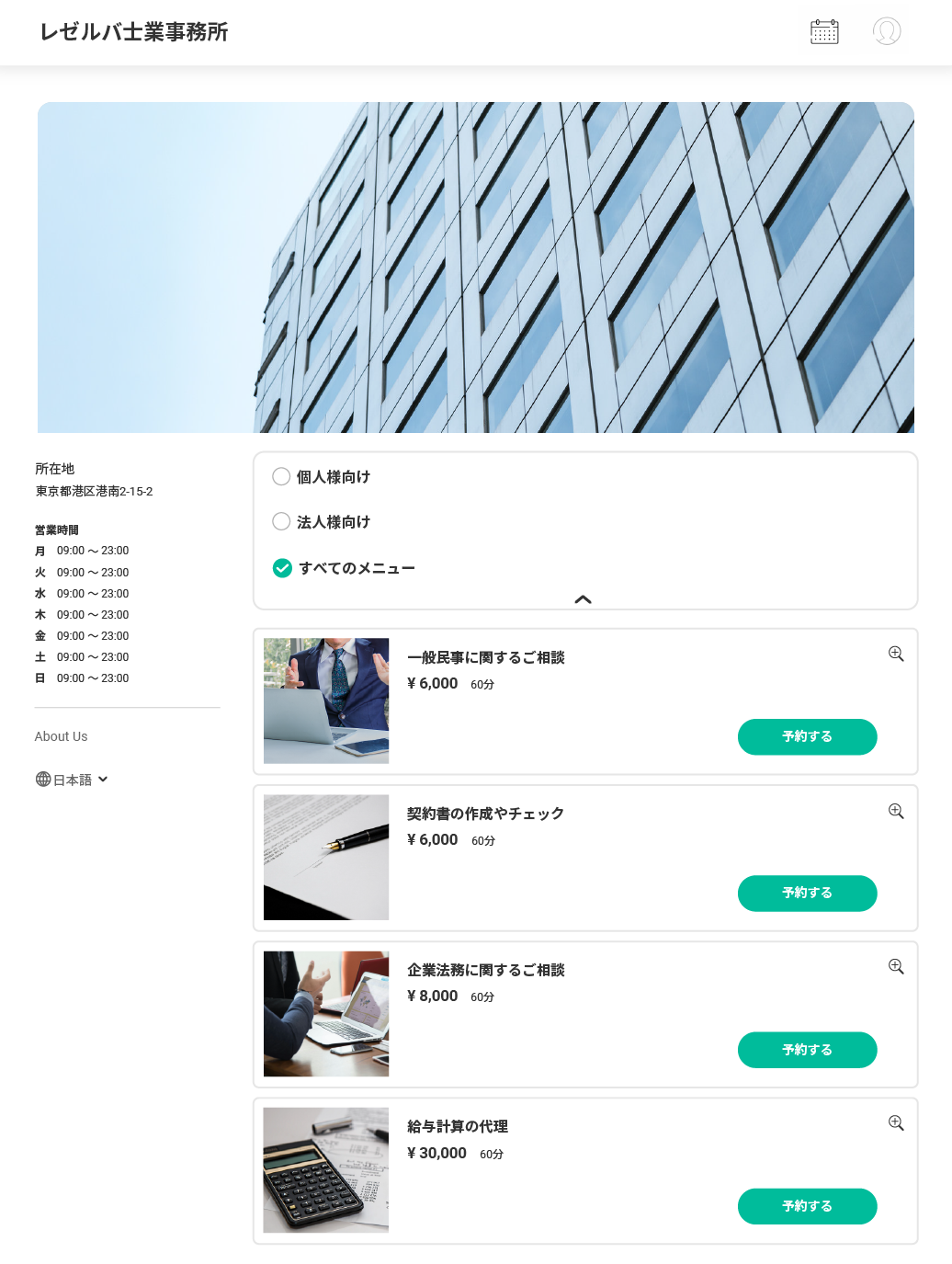This screenshot has width=952, height=1264.
Task: Tap 予約する for 一般民事に関するご相談
Action: coord(807,736)
